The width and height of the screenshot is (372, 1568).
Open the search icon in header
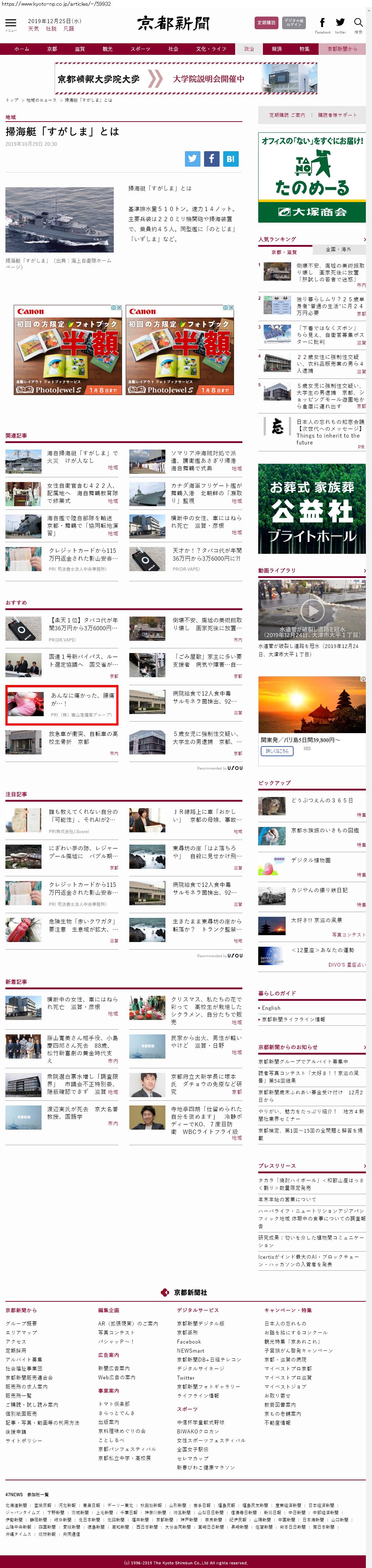(x=358, y=23)
